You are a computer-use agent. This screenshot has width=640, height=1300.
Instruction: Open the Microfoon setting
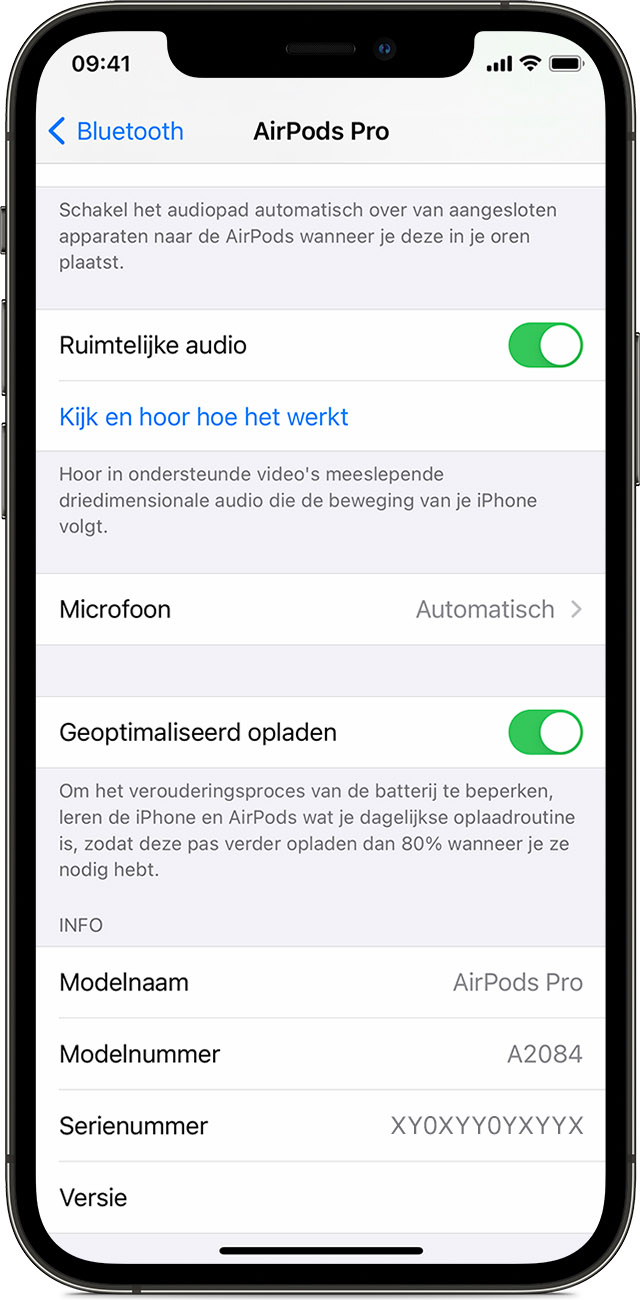(x=320, y=609)
